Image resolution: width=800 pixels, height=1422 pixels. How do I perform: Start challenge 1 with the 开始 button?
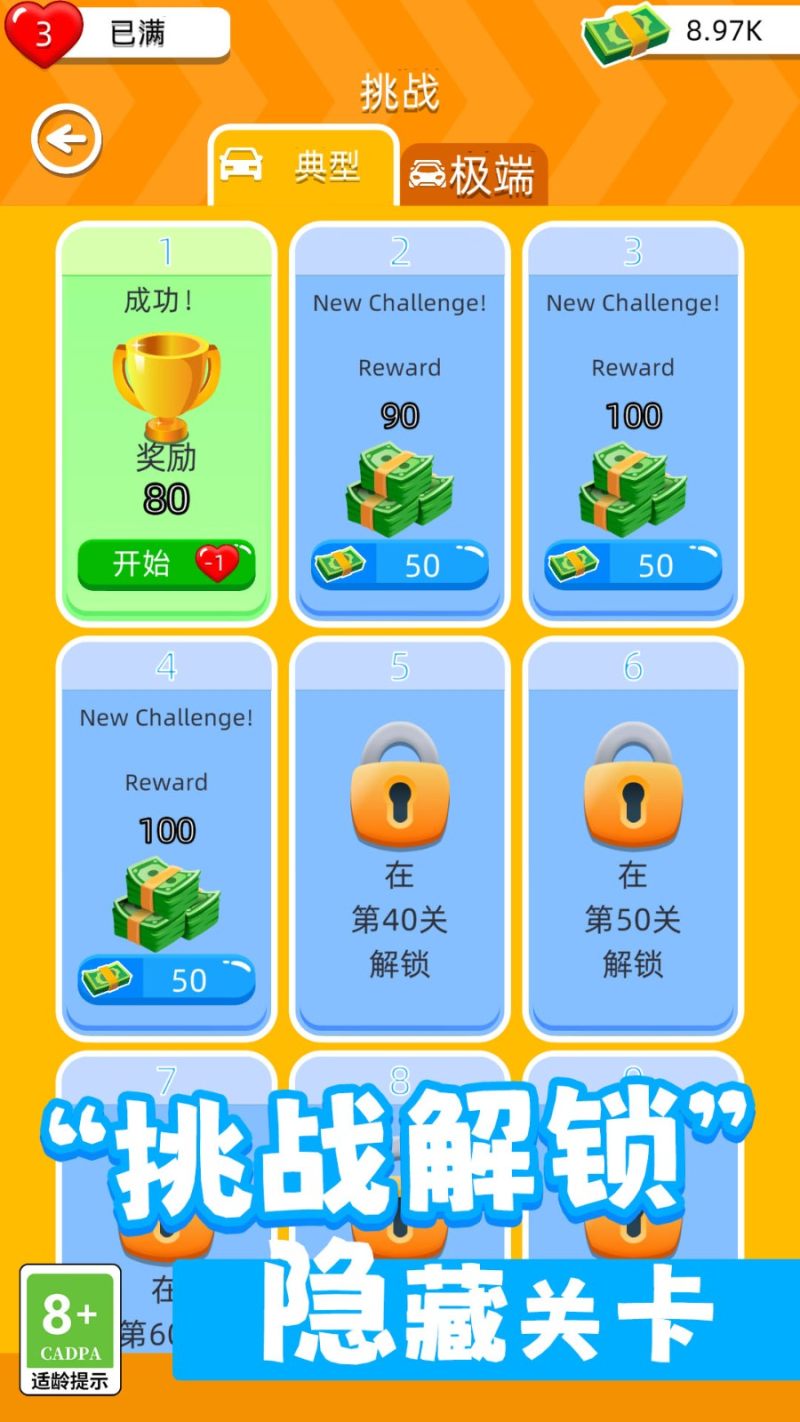[x=166, y=564]
